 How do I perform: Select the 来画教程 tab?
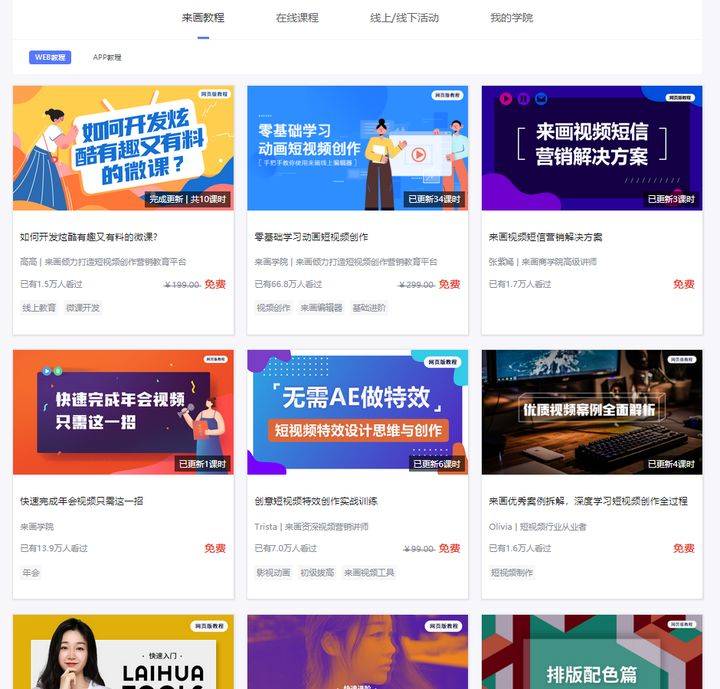(x=203, y=18)
